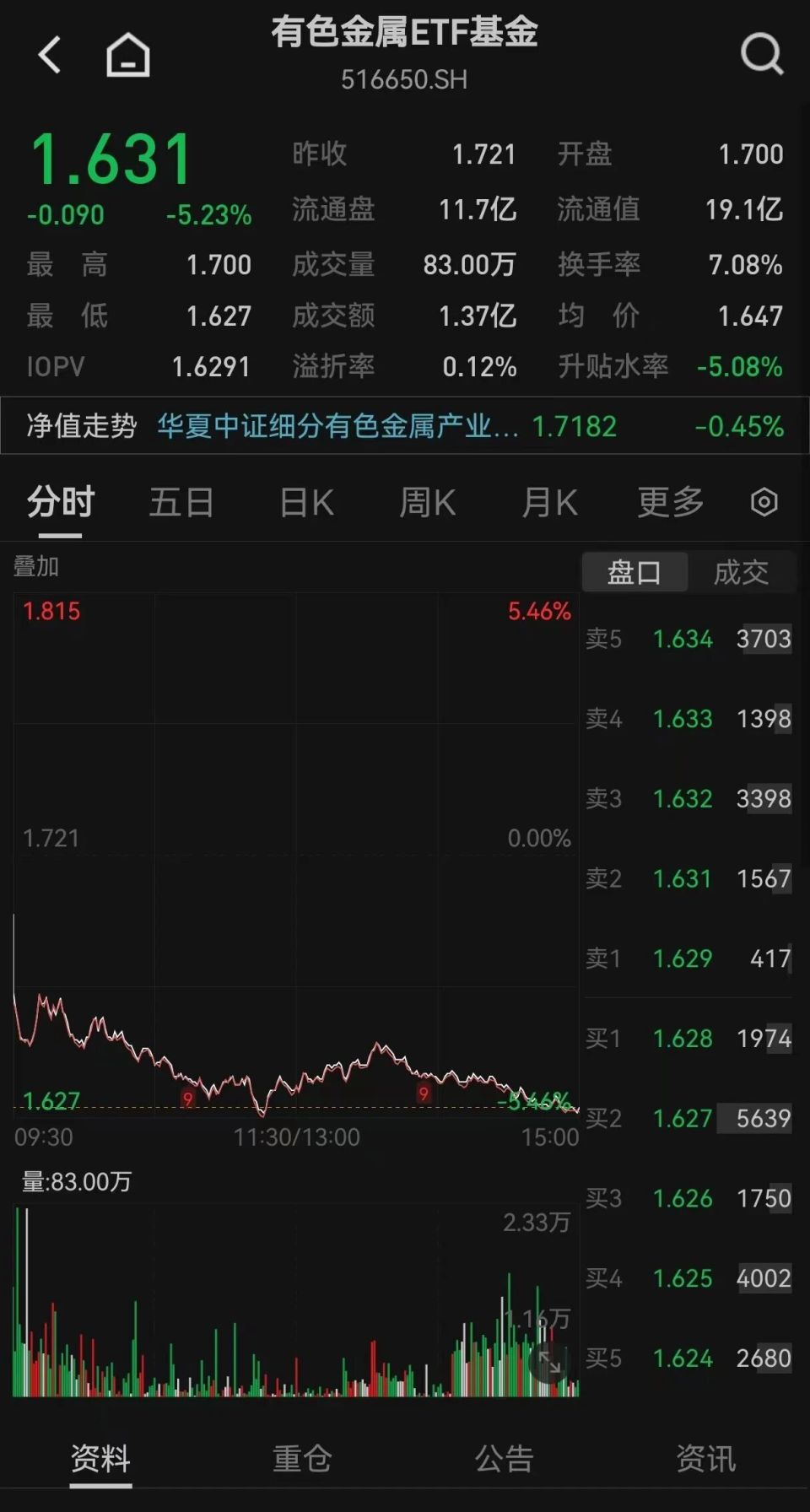Expand the volume chart with the corner arrows icon
The height and width of the screenshot is (1512, 810).
pyautogui.click(x=551, y=1359)
